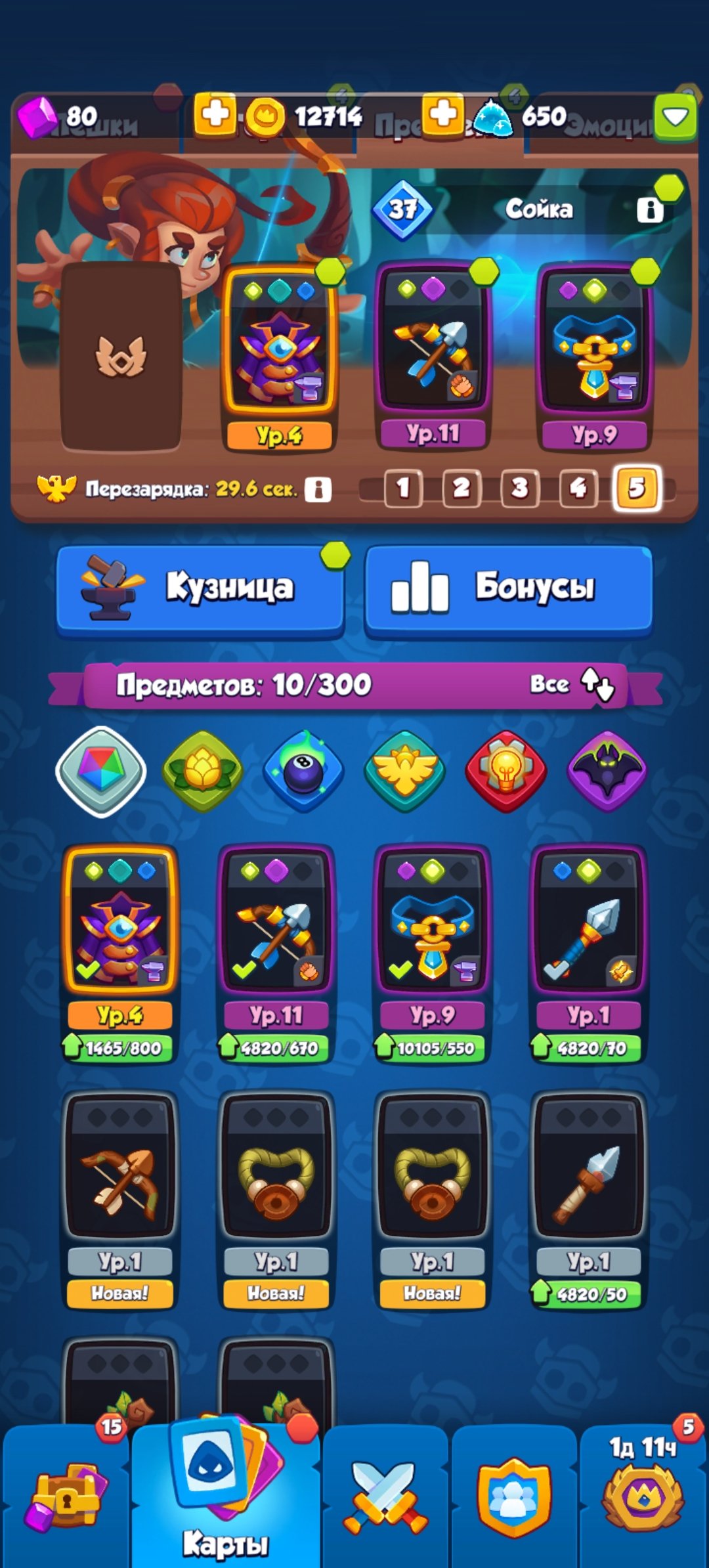Open the Бонусы panel
The width and height of the screenshot is (709, 1568).
pos(509,589)
